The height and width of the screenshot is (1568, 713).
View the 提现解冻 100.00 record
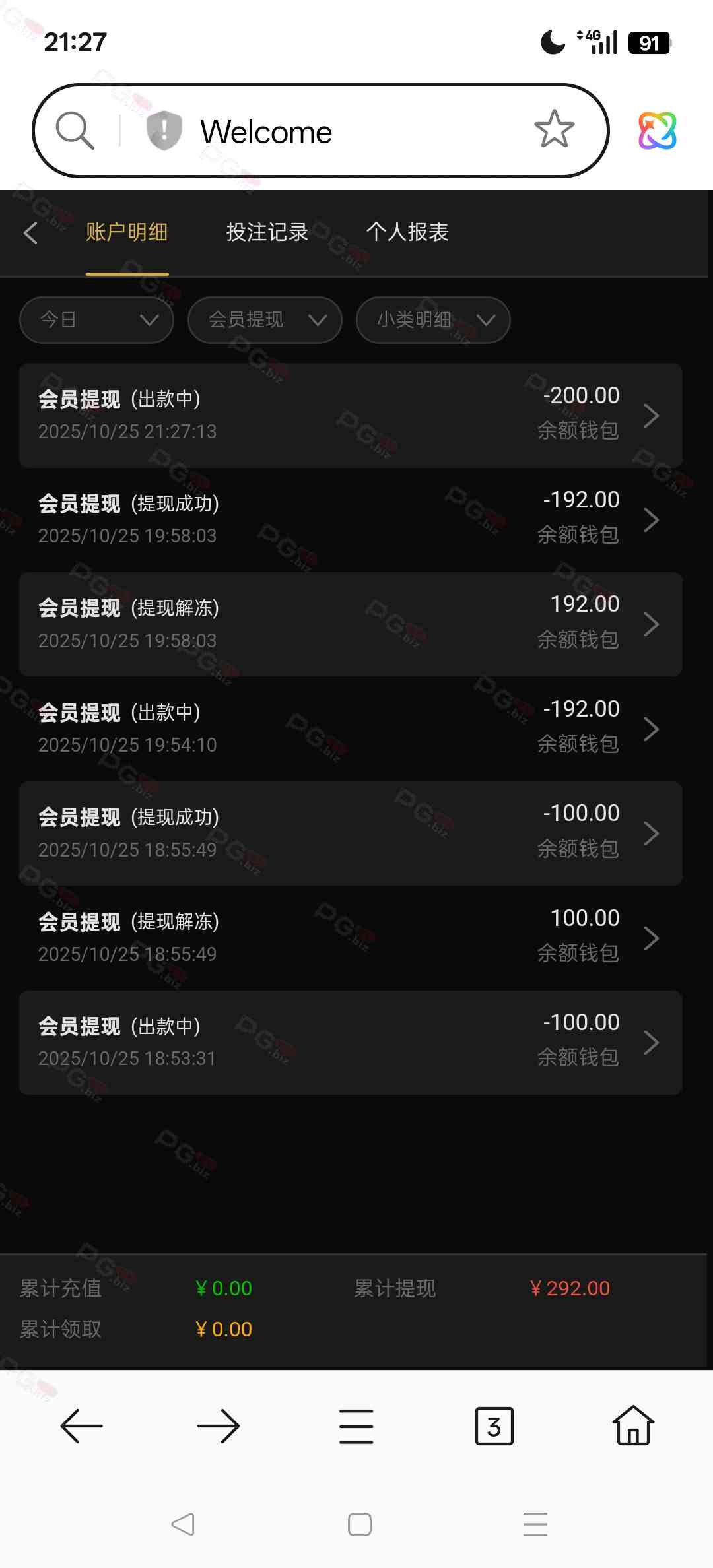351,938
